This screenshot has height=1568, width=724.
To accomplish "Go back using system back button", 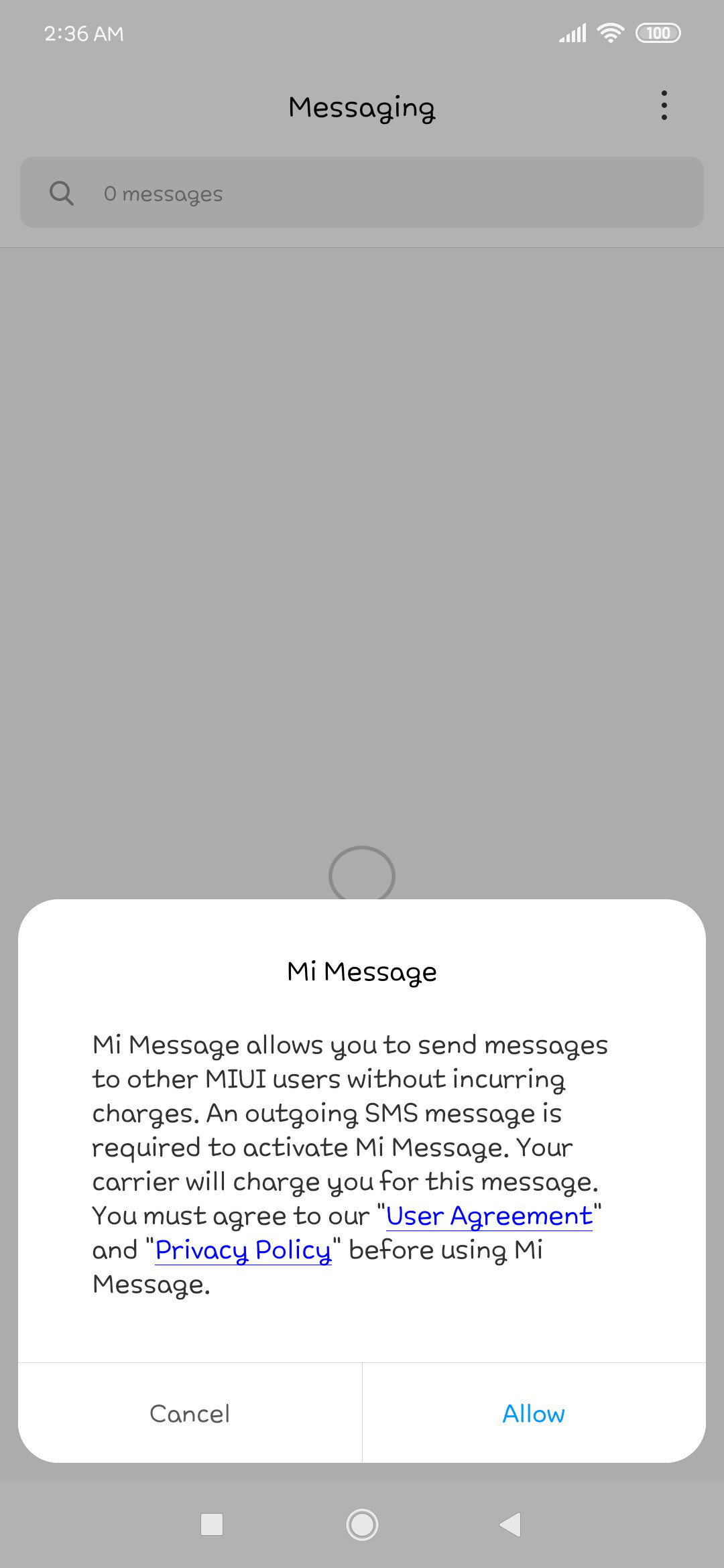I will click(x=511, y=1524).
